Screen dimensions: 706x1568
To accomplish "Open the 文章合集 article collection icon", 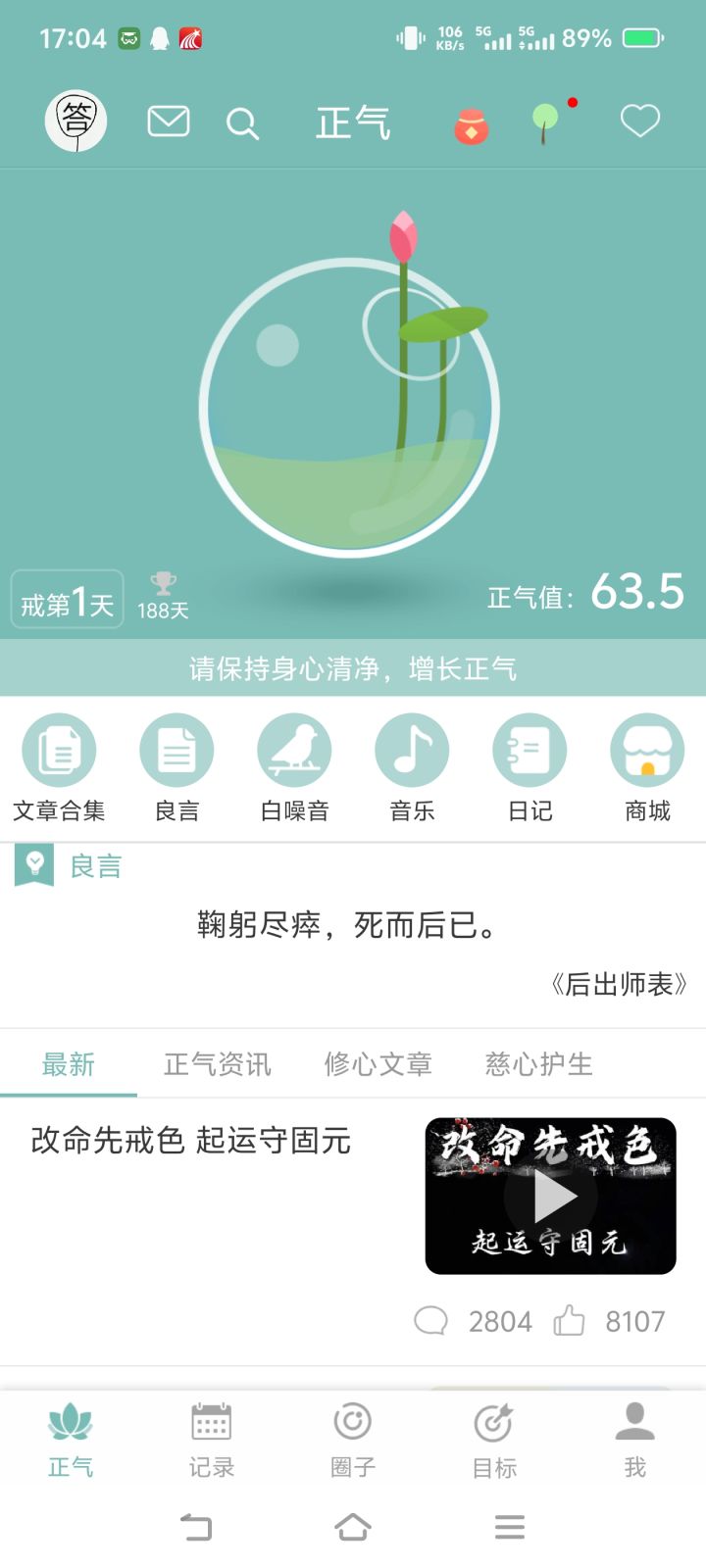I will (x=59, y=750).
